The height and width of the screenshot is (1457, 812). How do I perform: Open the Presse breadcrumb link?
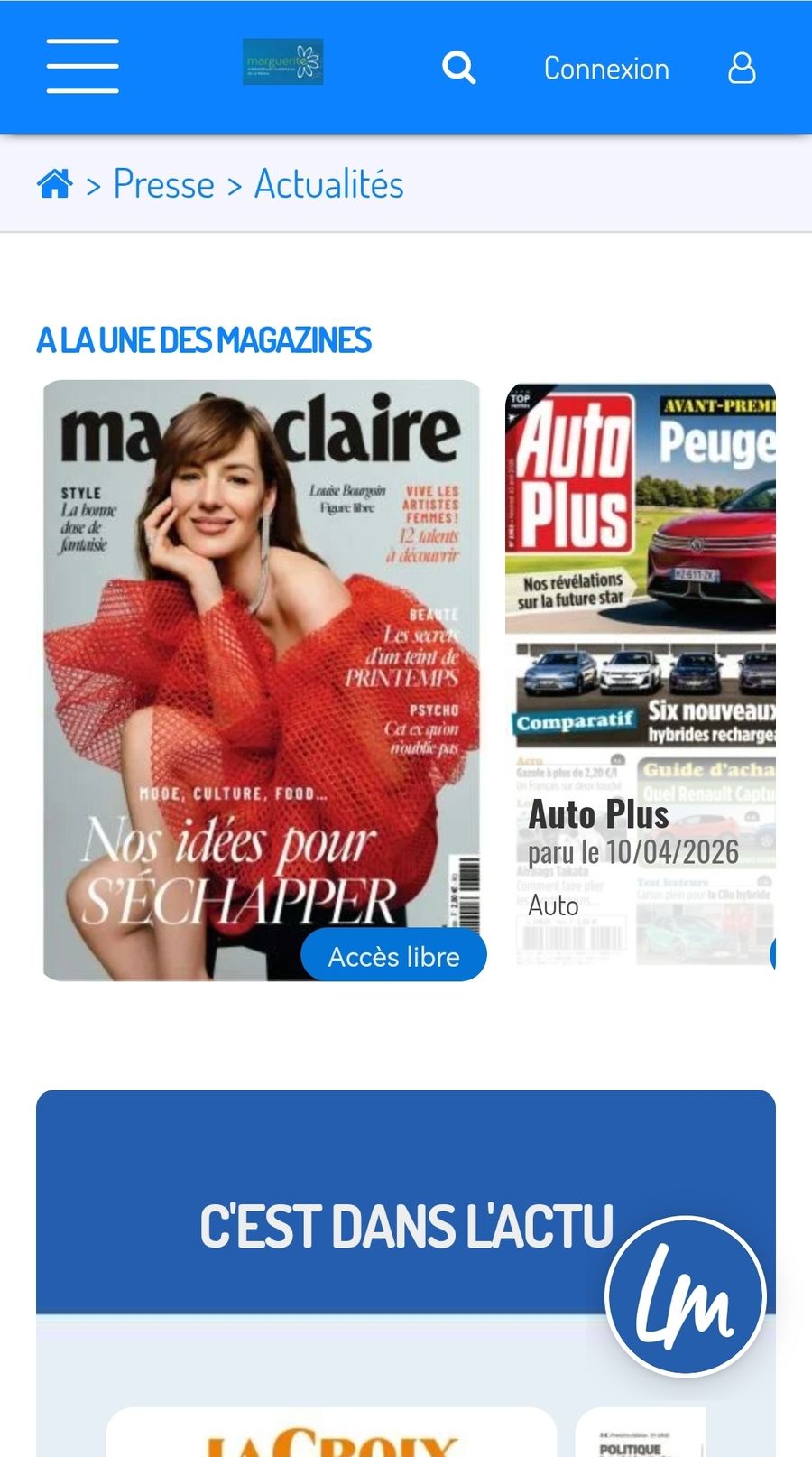tap(164, 184)
